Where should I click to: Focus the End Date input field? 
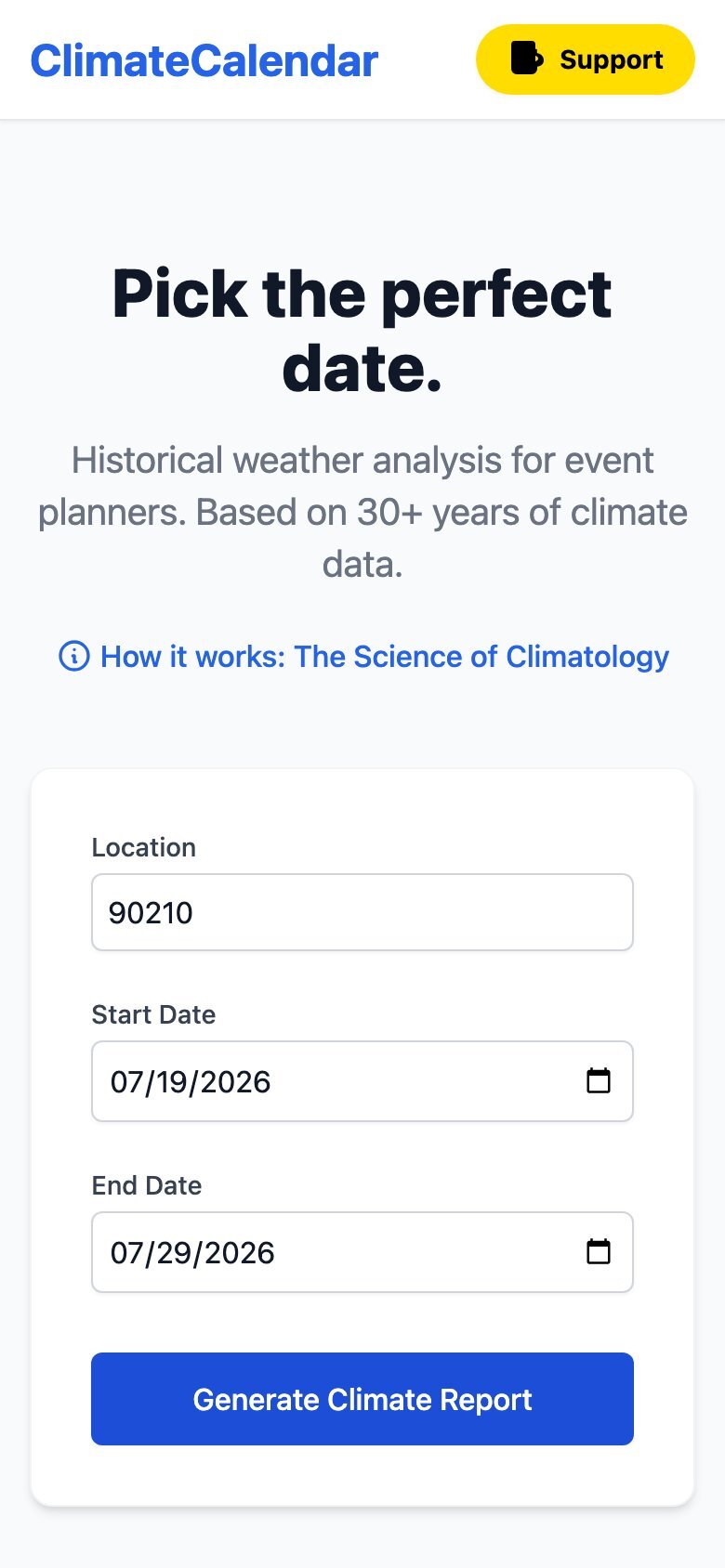pyautogui.click(x=279, y=1251)
